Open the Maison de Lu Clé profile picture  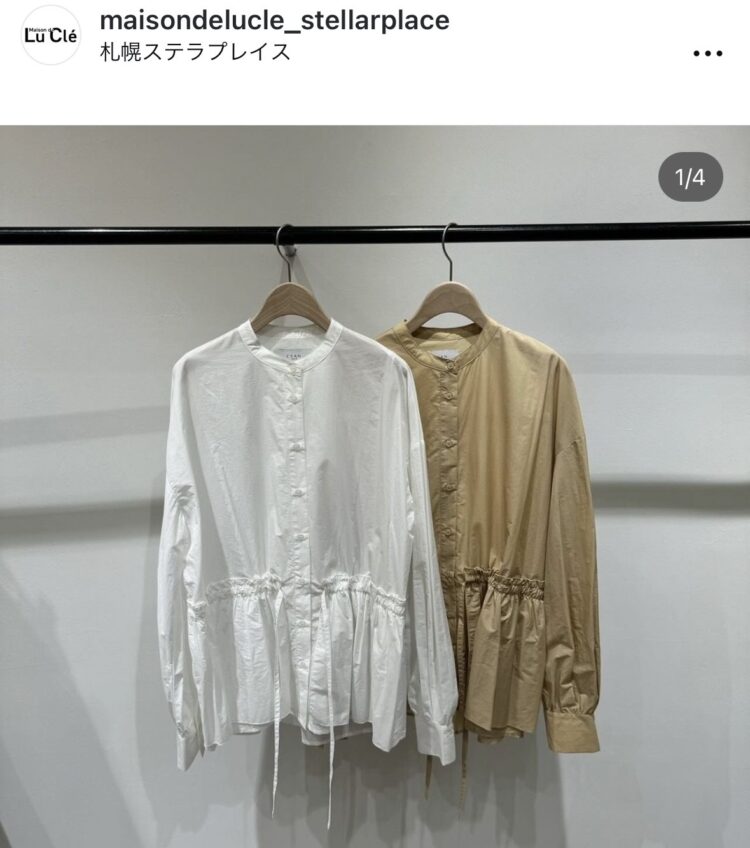(50, 35)
